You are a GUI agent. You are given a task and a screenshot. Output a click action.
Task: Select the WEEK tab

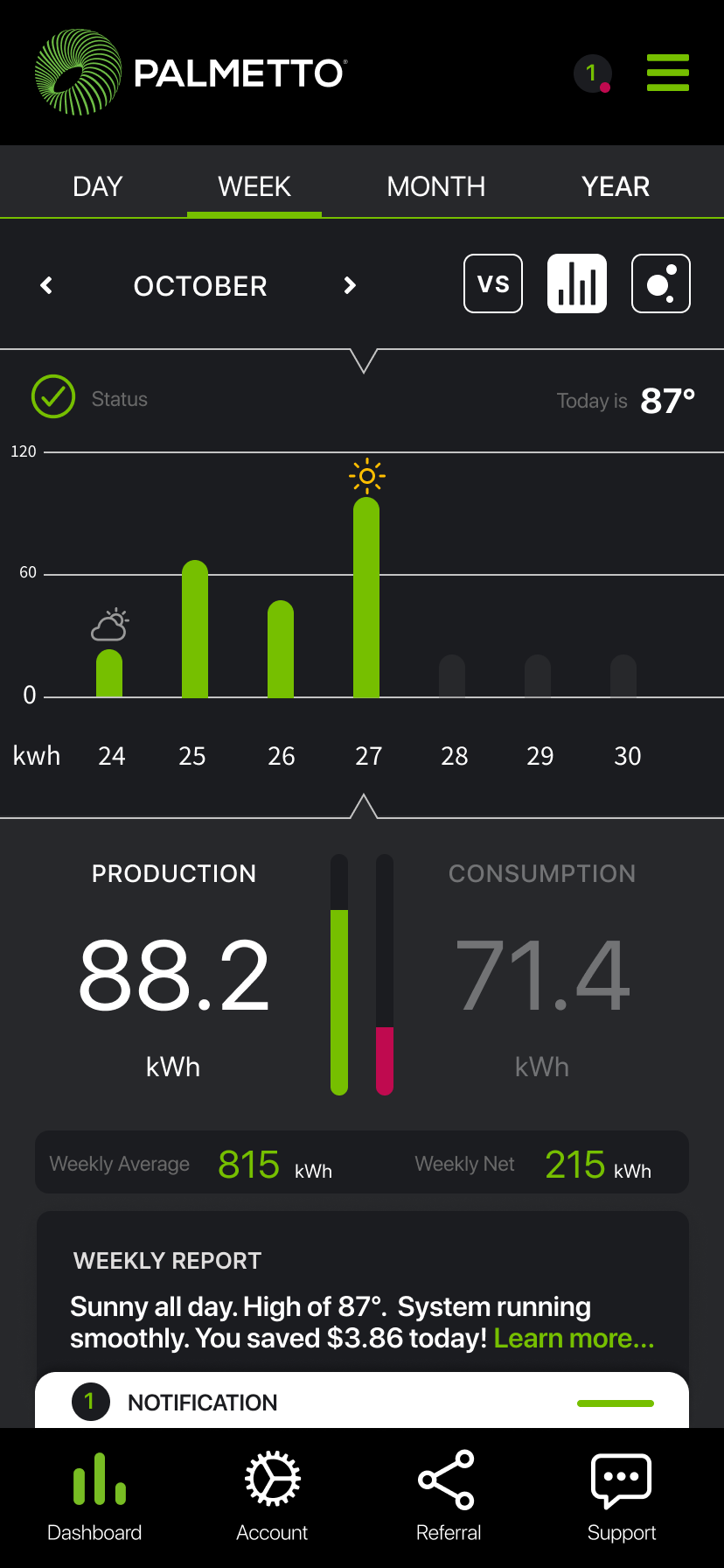pos(254,186)
